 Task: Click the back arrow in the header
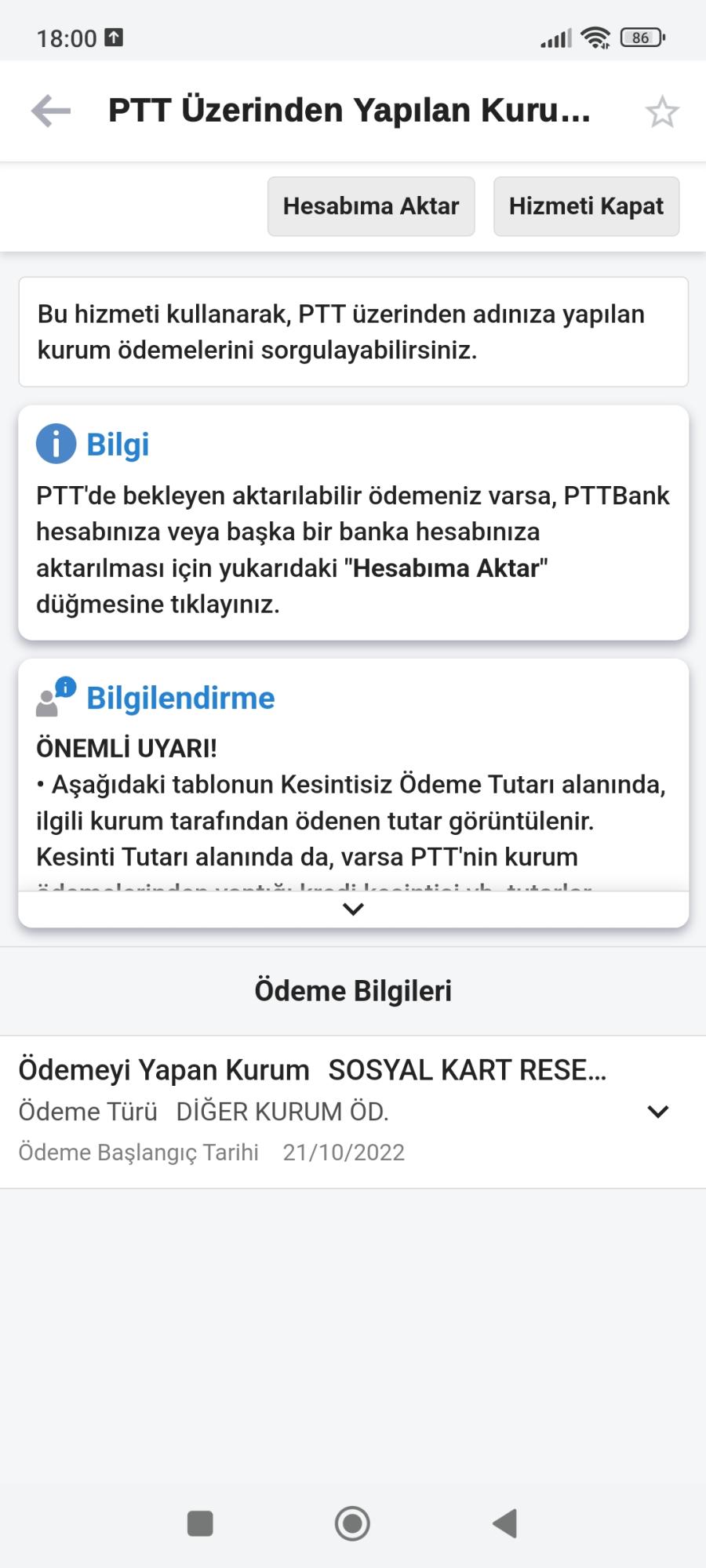[49, 111]
